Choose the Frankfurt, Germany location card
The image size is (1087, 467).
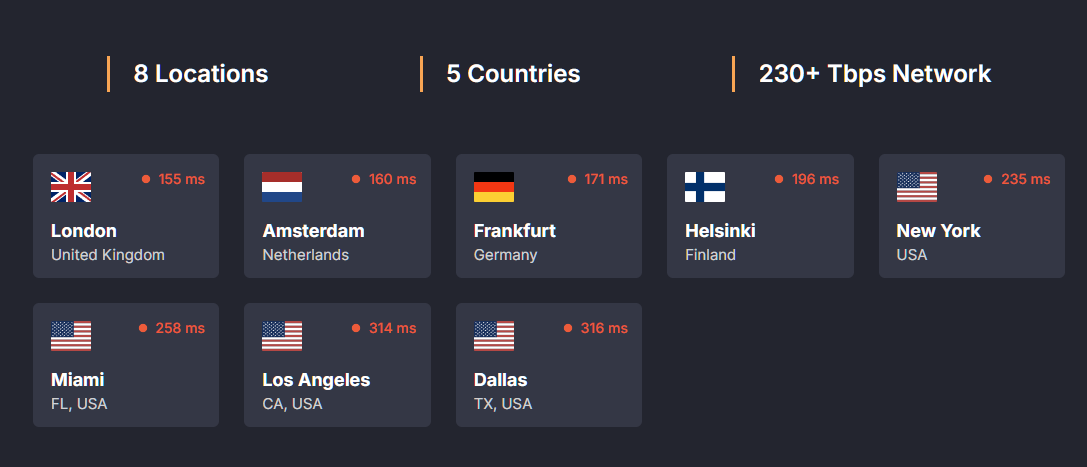tap(548, 216)
